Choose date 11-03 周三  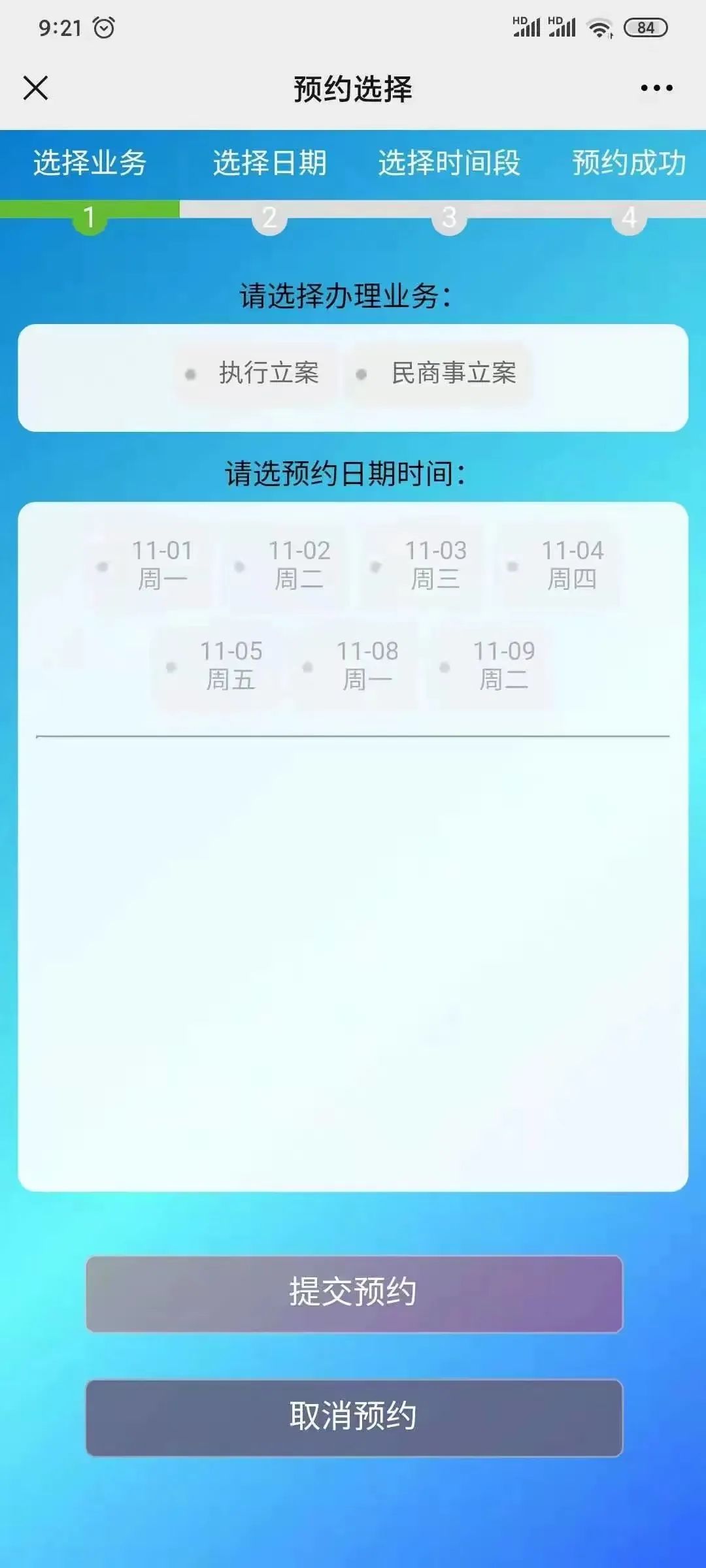coord(424,565)
